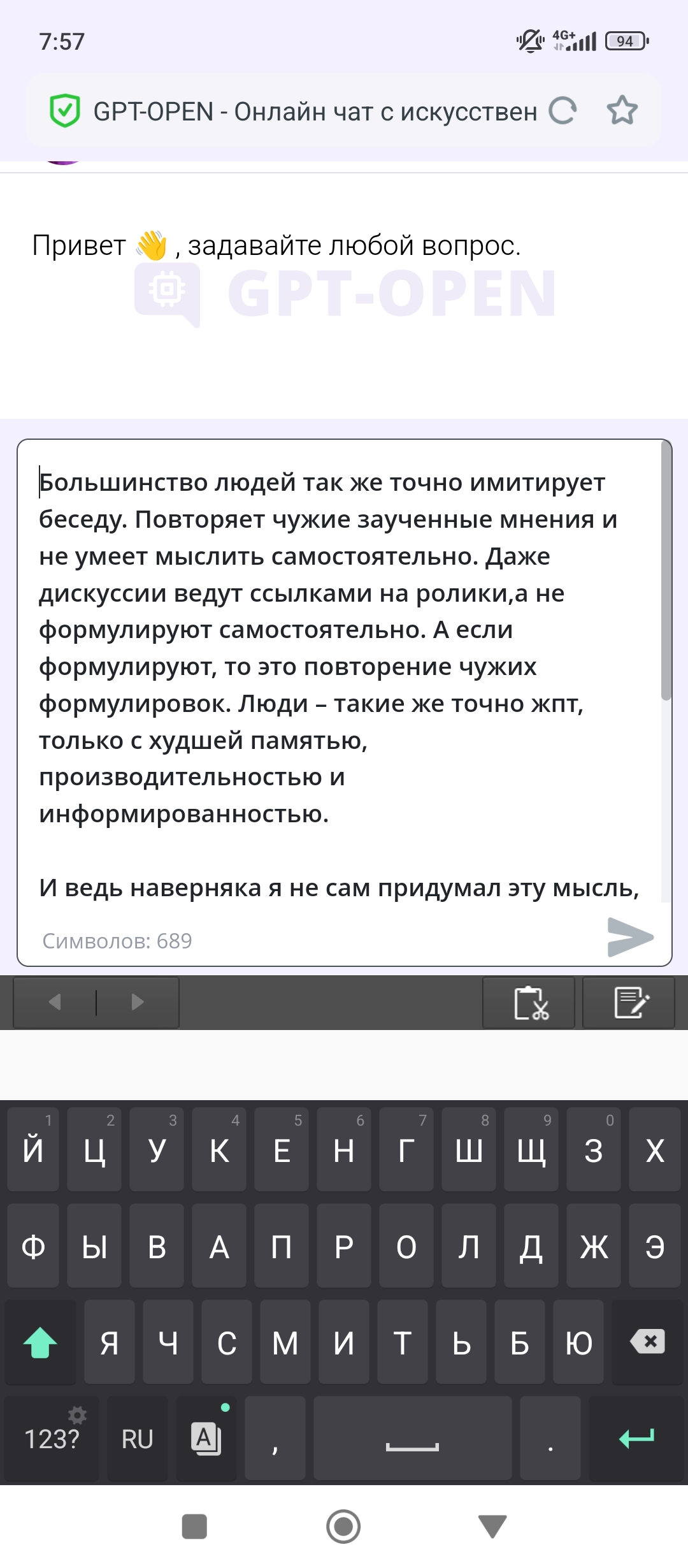Tap the keyboard enter key
Viewport: 688px width, 1568px height.
(636, 1438)
